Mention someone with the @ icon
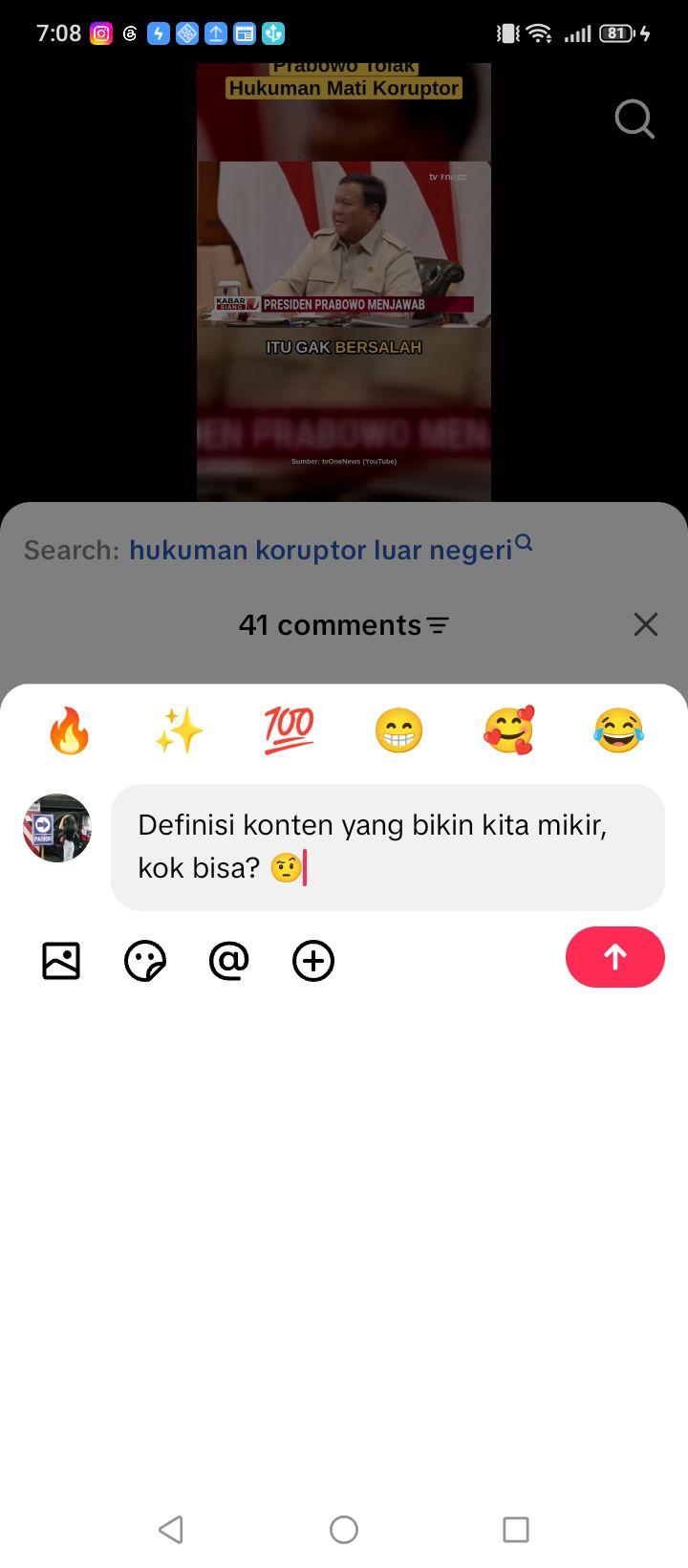688x1568 pixels. (x=229, y=961)
